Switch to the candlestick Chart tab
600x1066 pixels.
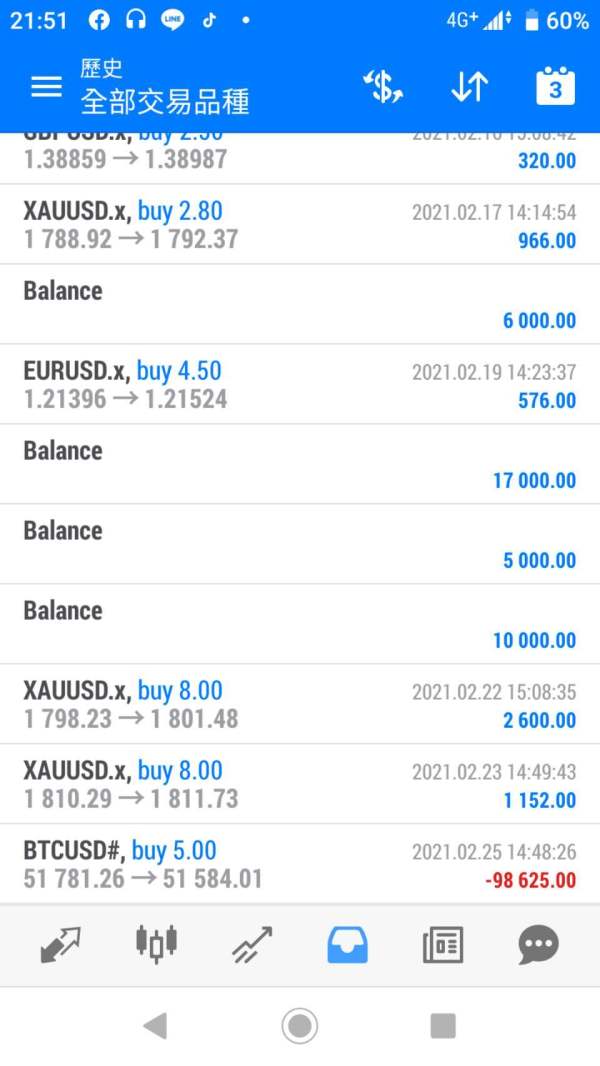point(156,944)
